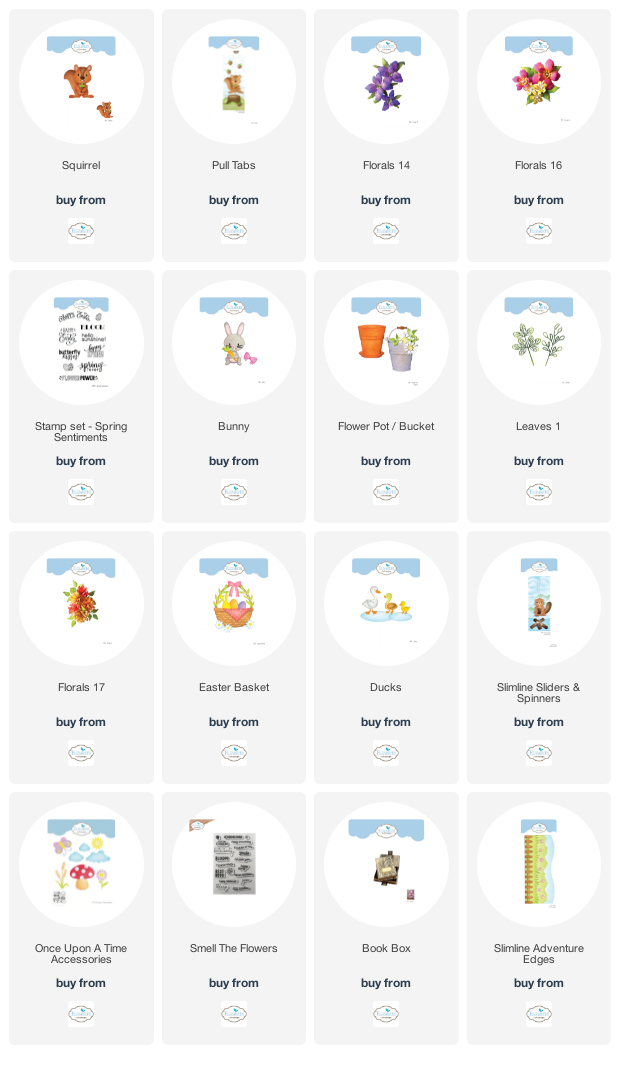Tap the store logo under Florals 16
This screenshot has height=1066, width=620.
click(538, 231)
